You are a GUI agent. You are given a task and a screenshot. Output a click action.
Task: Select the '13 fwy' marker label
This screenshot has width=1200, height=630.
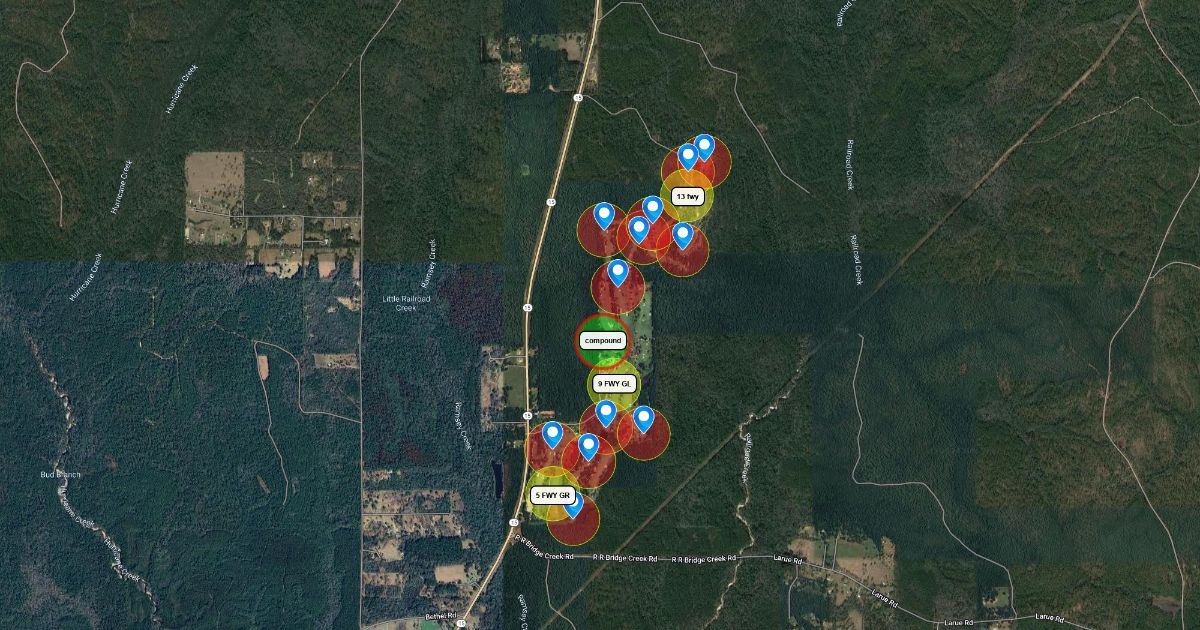687,197
